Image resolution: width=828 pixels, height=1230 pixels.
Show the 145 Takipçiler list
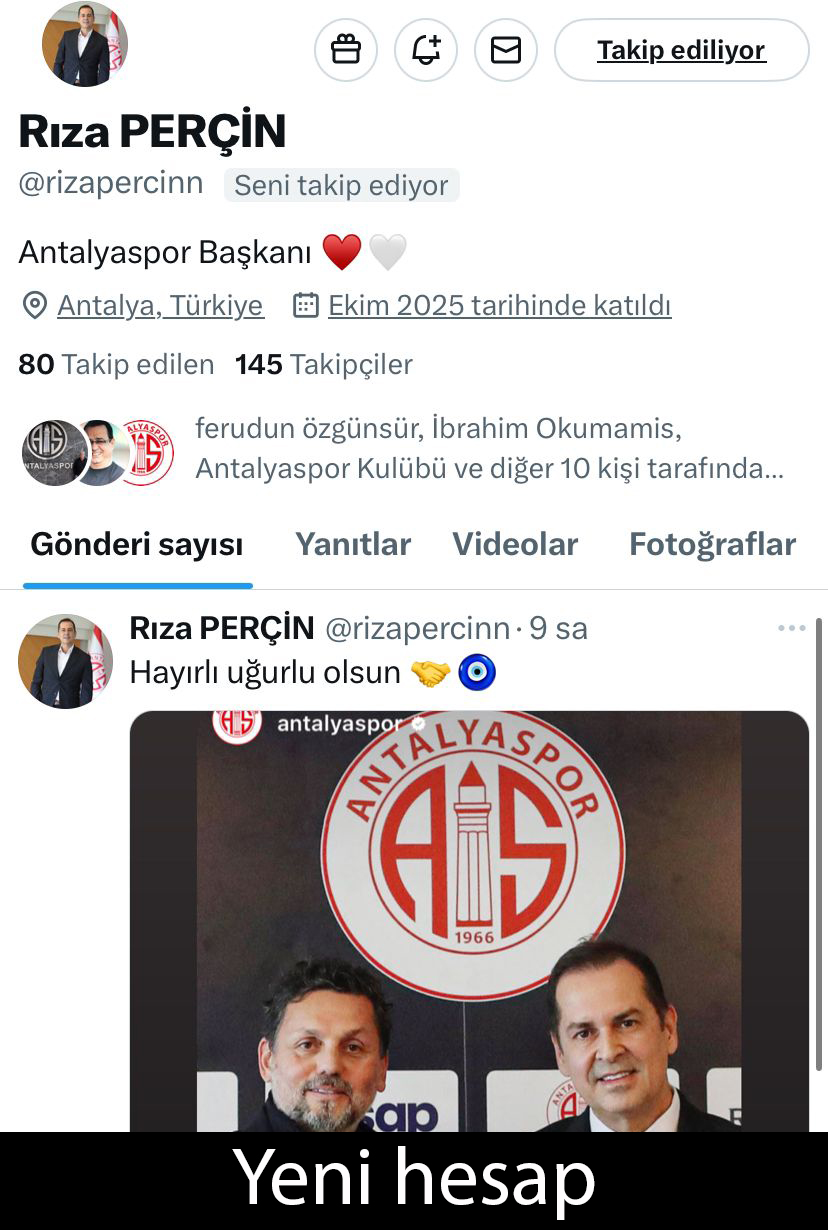[x=324, y=365]
